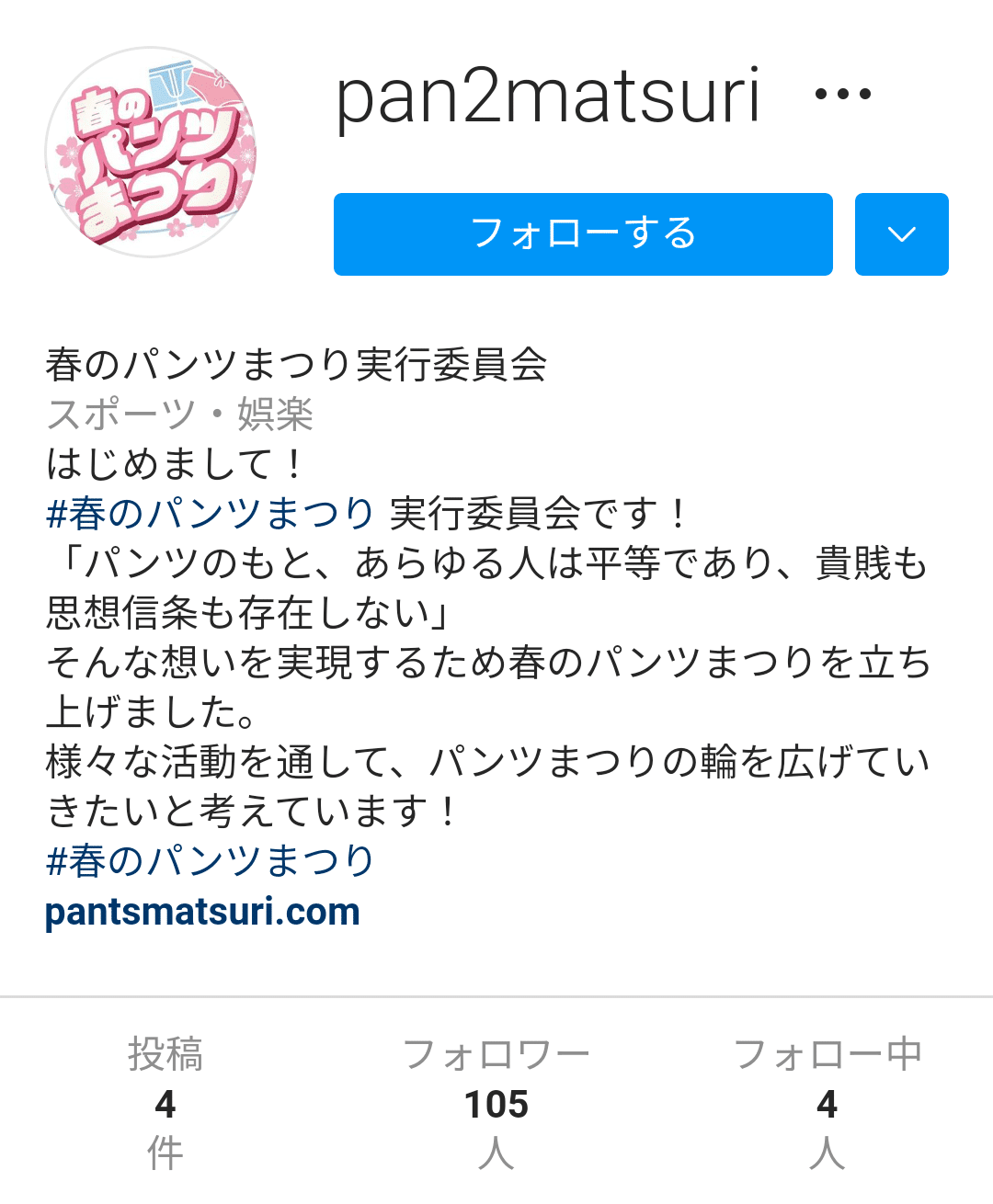View the 4 フォロー中 following list

[827, 1103]
